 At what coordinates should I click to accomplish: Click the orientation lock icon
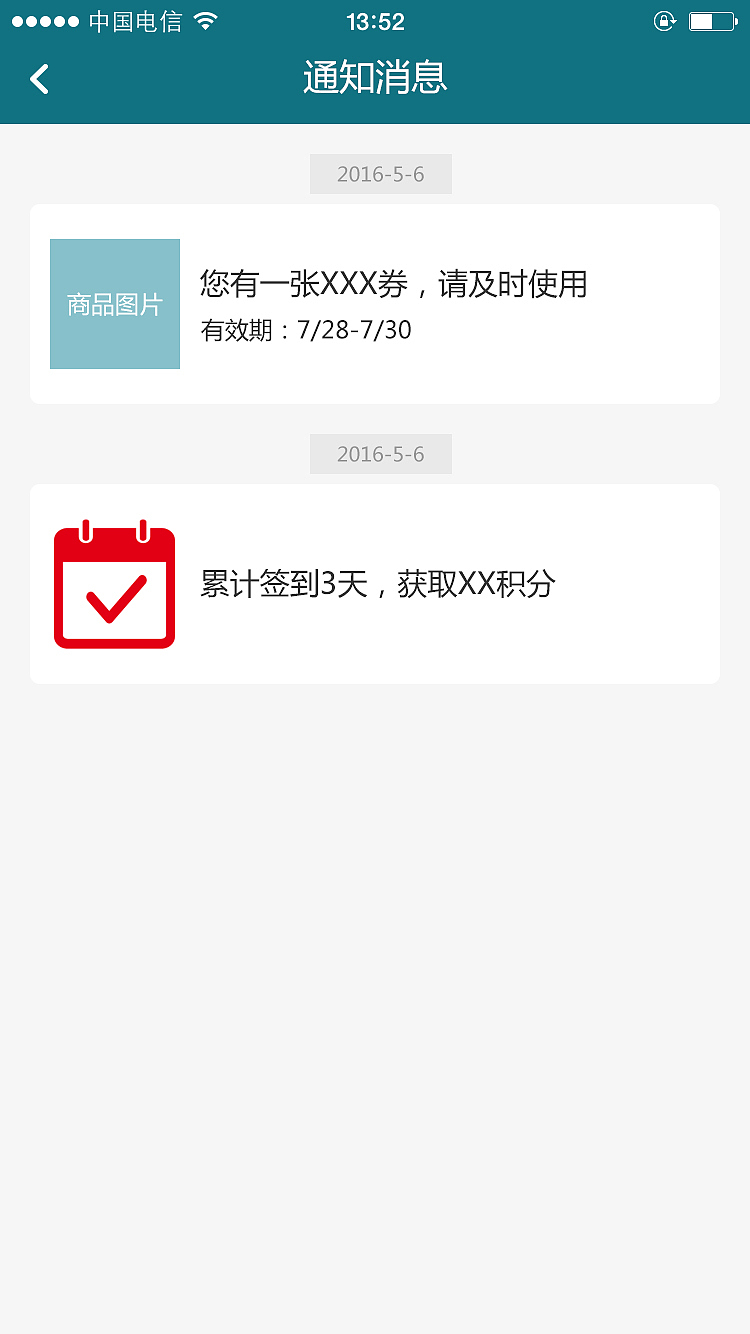tap(664, 21)
